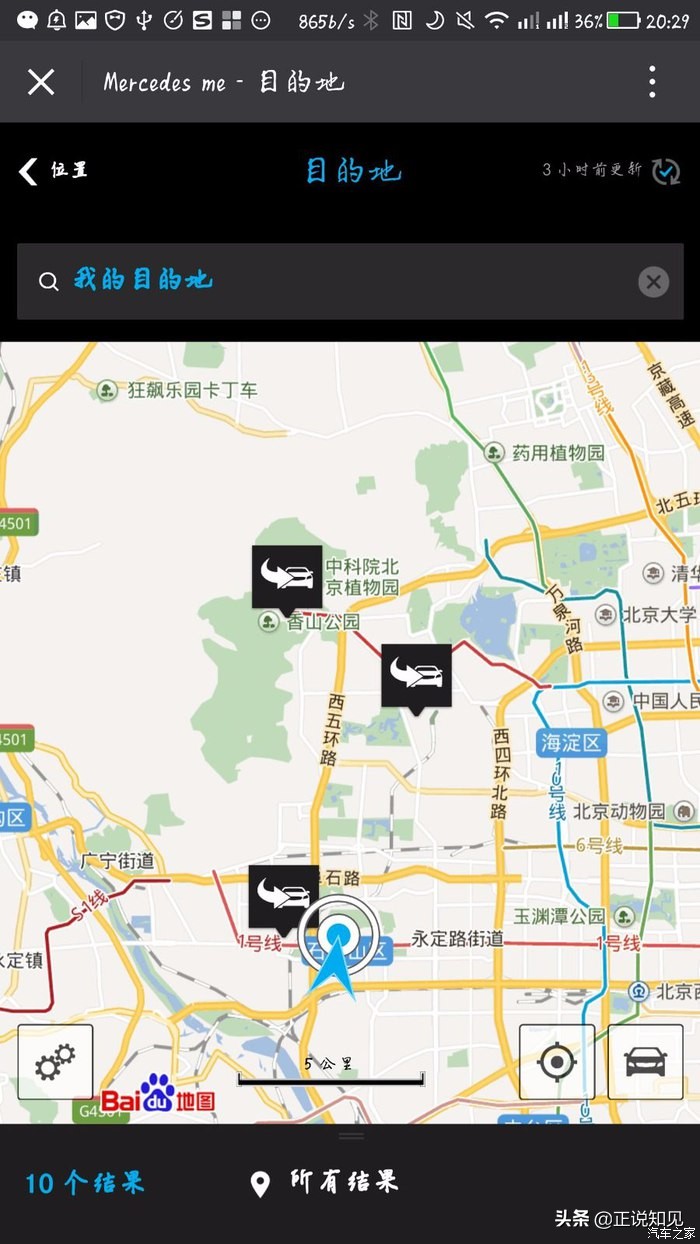Open 所有结果 list
Image resolution: width=700 pixels, height=1244 pixels.
pyautogui.click(x=325, y=1182)
